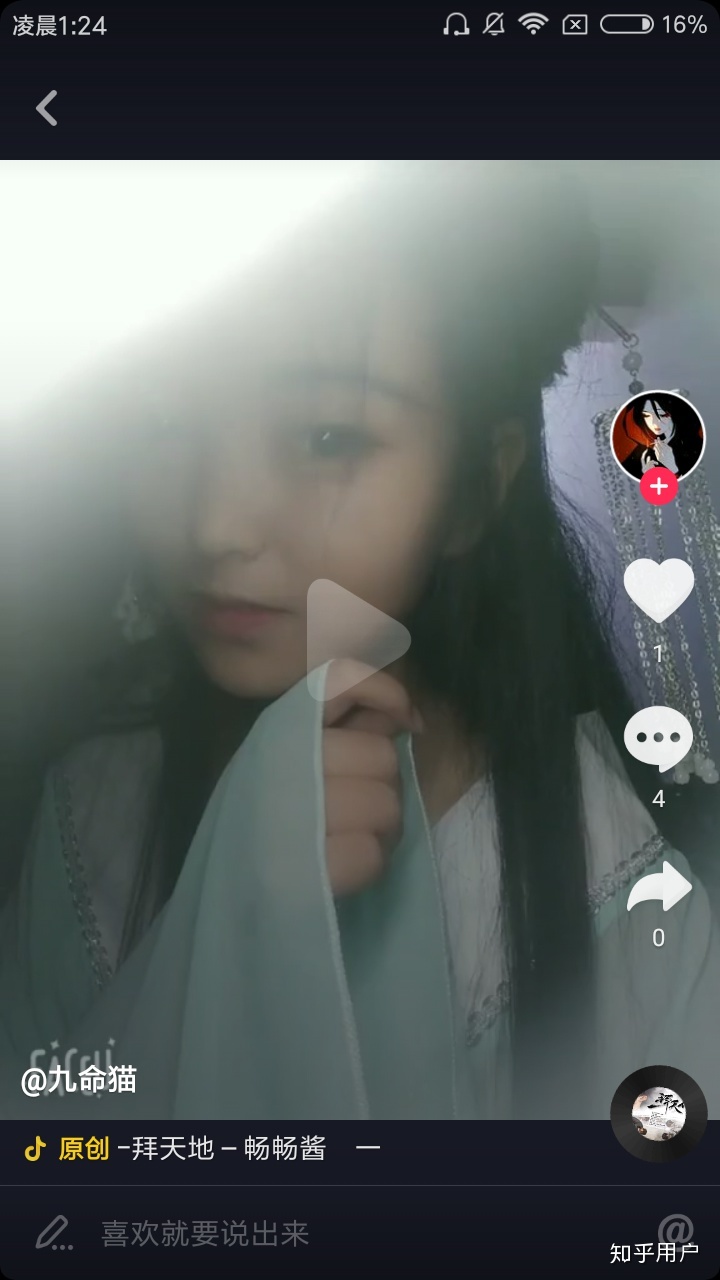Screen dimensions: 720x1280
Task: Mention someone with the @ icon
Action: [x=675, y=1230]
